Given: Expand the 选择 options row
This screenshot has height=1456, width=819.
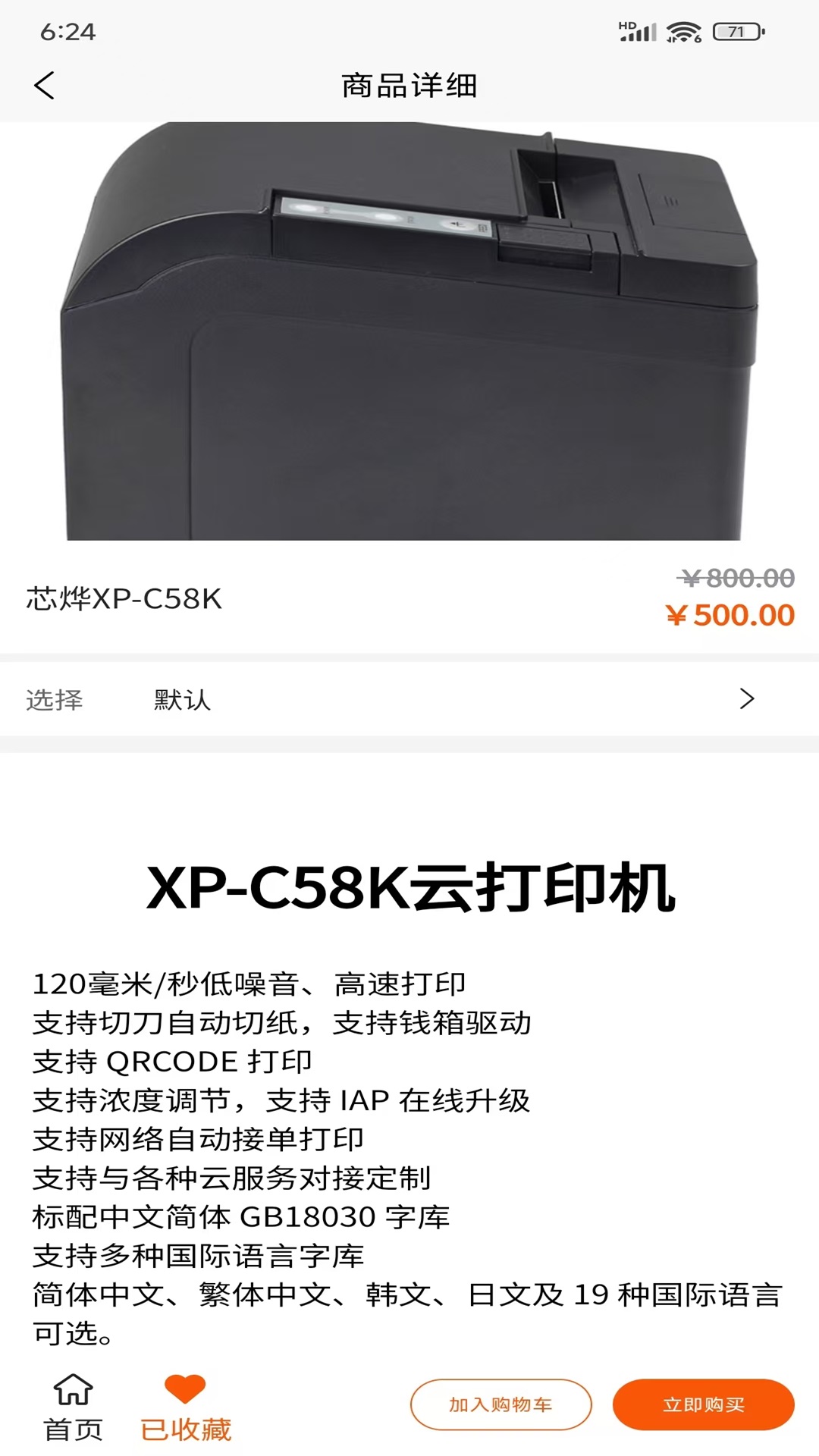Looking at the screenshot, I should pyautogui.click(x=409, y=700).
